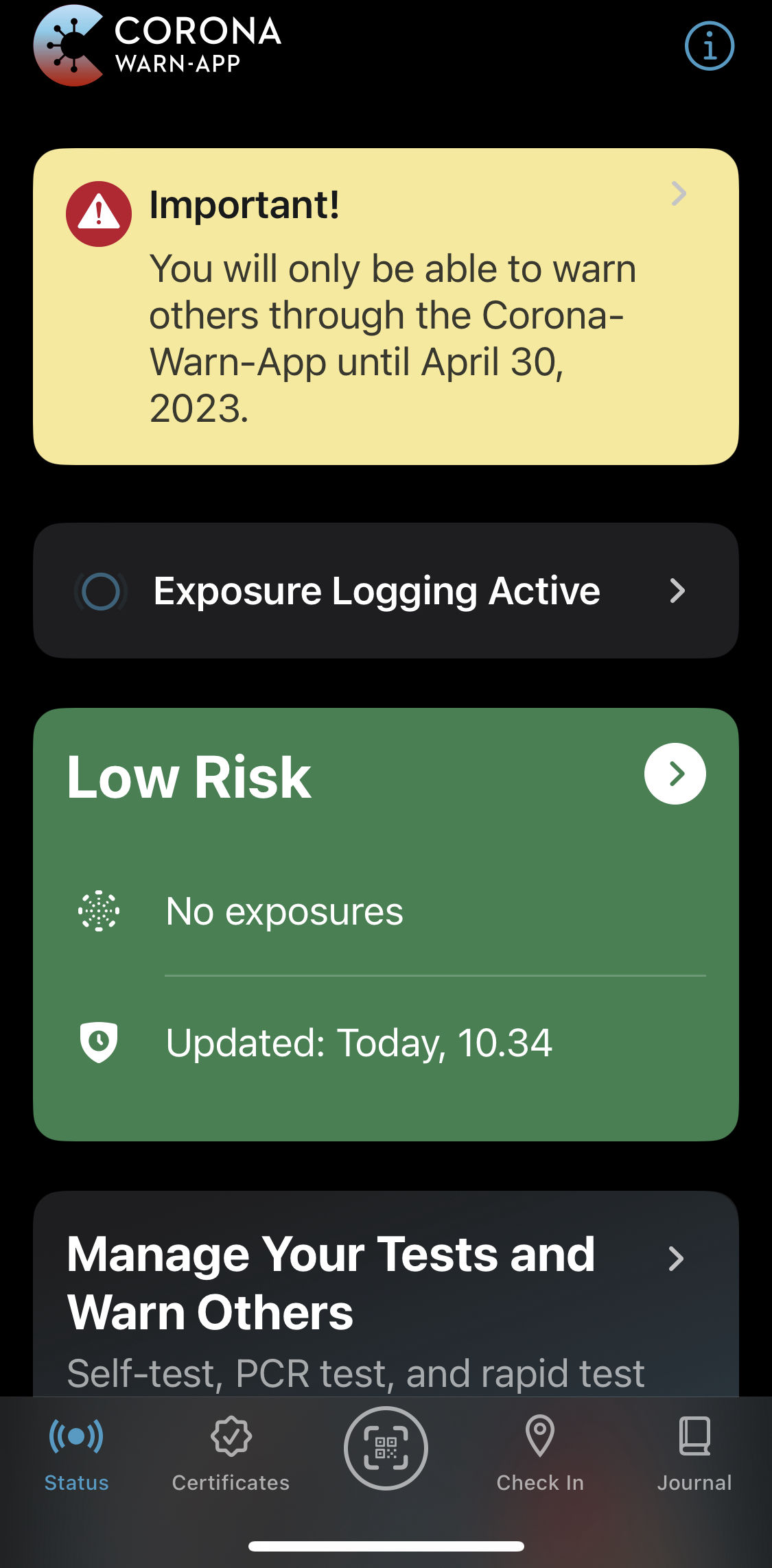Tap the exposure logging circle icon

(102, 591)
